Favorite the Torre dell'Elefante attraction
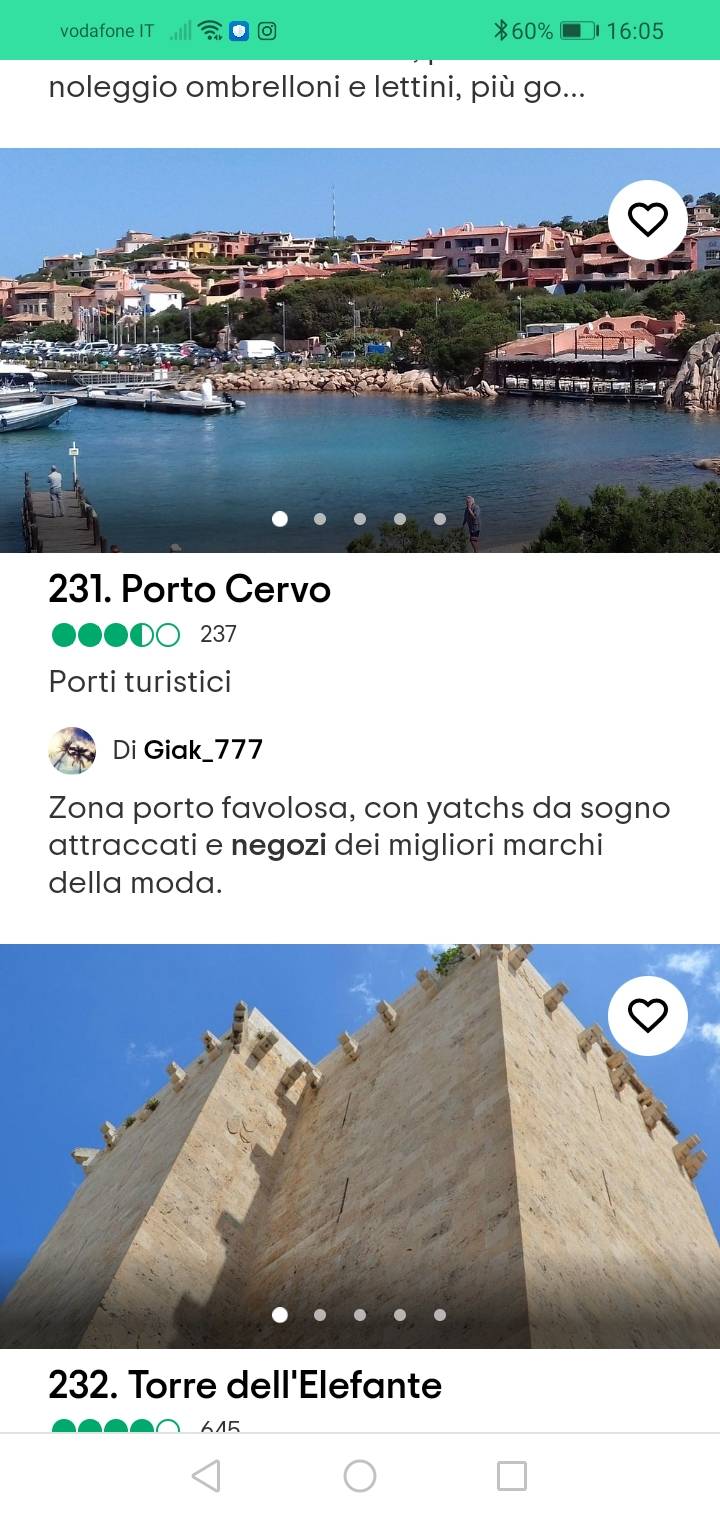This screenshot has height=1520, width=720. coord(647,1016)
